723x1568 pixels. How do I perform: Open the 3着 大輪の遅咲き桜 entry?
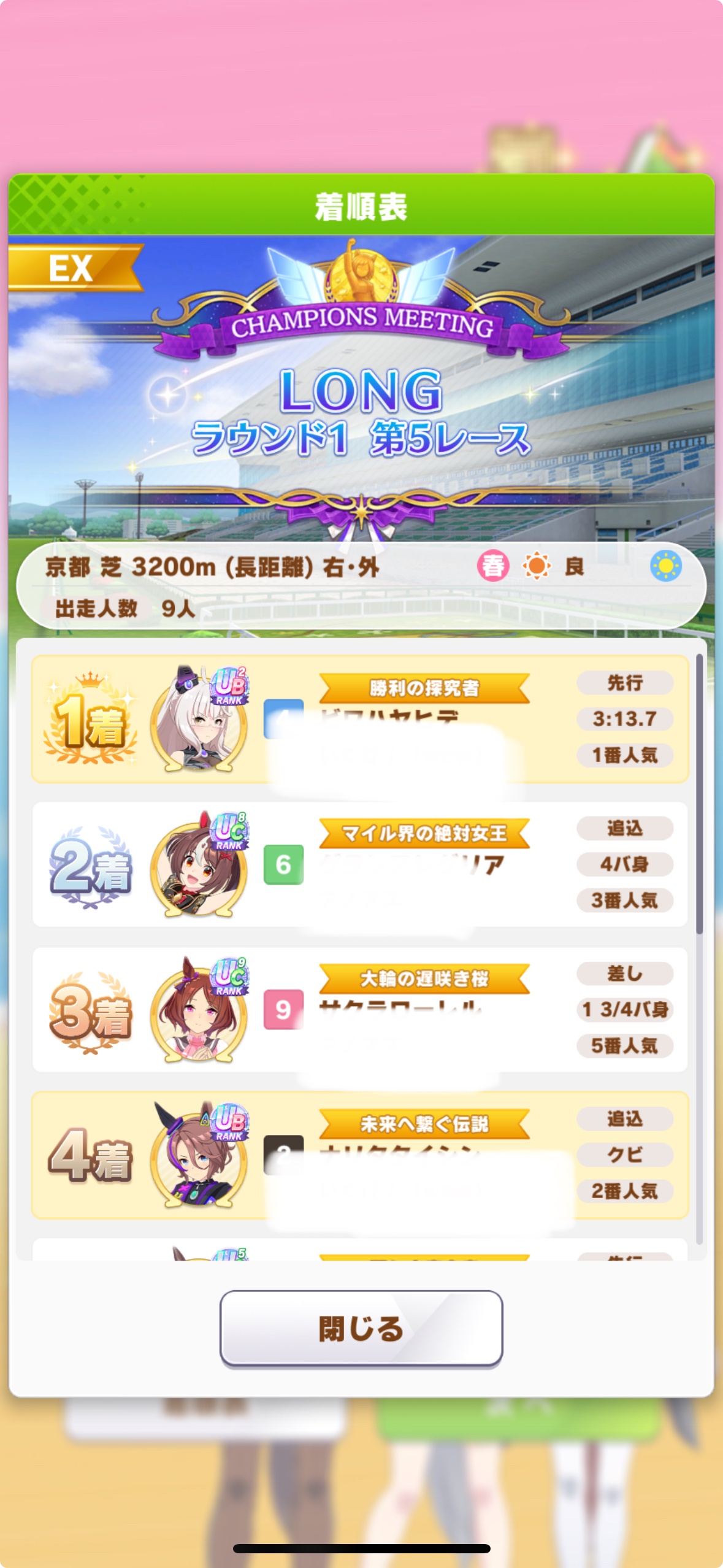360,1010
